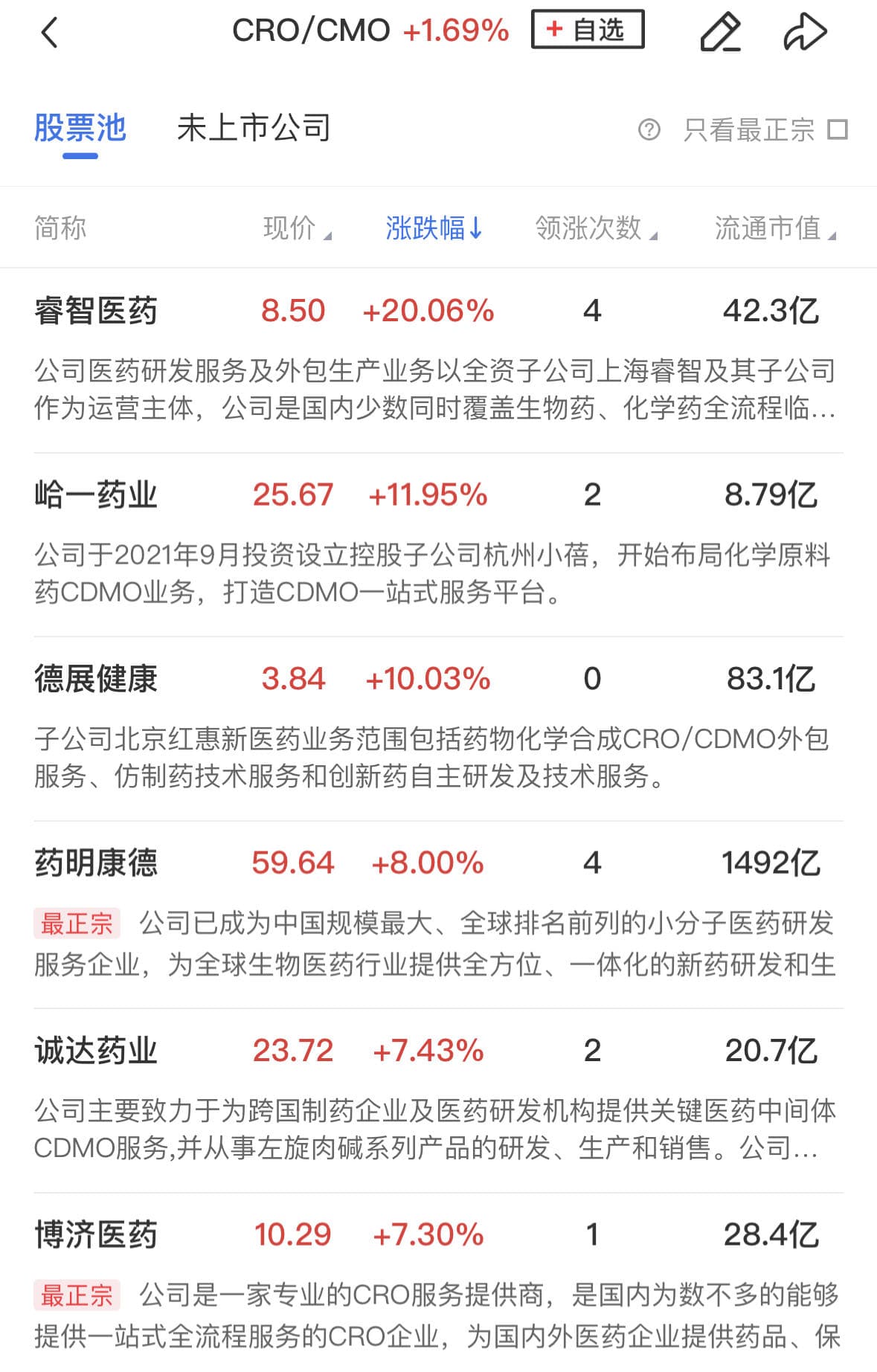Share this CRO/CMO page
This screenshot has height=1372, width=877.
point(805,33)
